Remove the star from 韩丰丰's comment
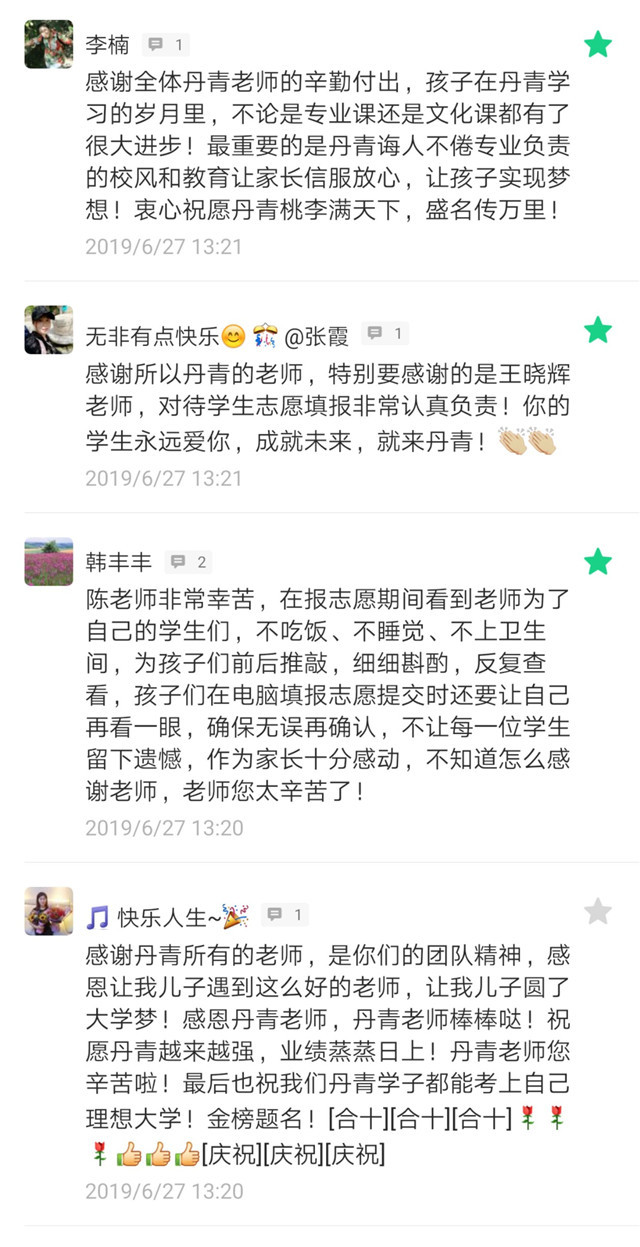Viewport: 640px width, 1247px height. point(598,562)
